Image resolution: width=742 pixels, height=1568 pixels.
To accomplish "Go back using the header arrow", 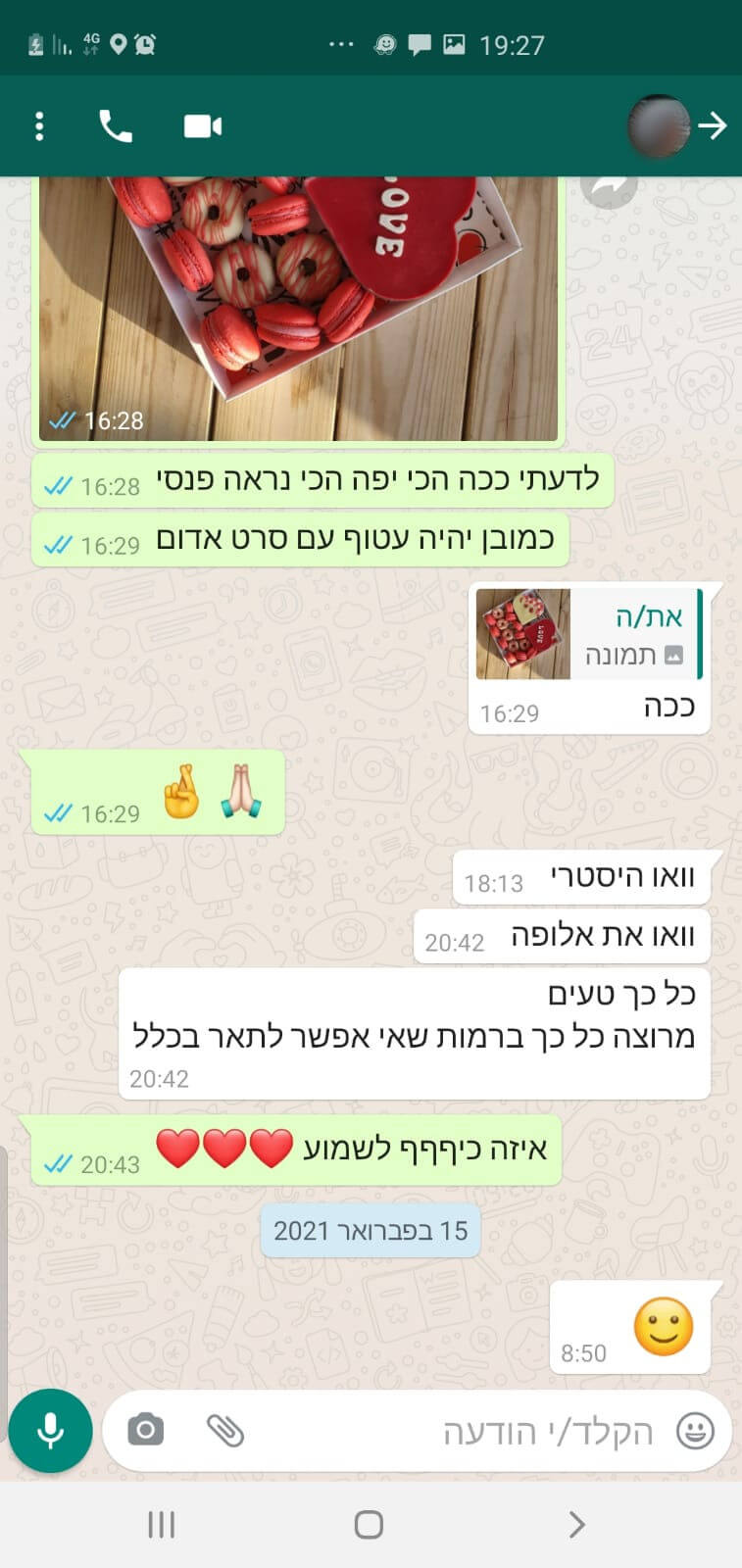I will coord(713,125).
